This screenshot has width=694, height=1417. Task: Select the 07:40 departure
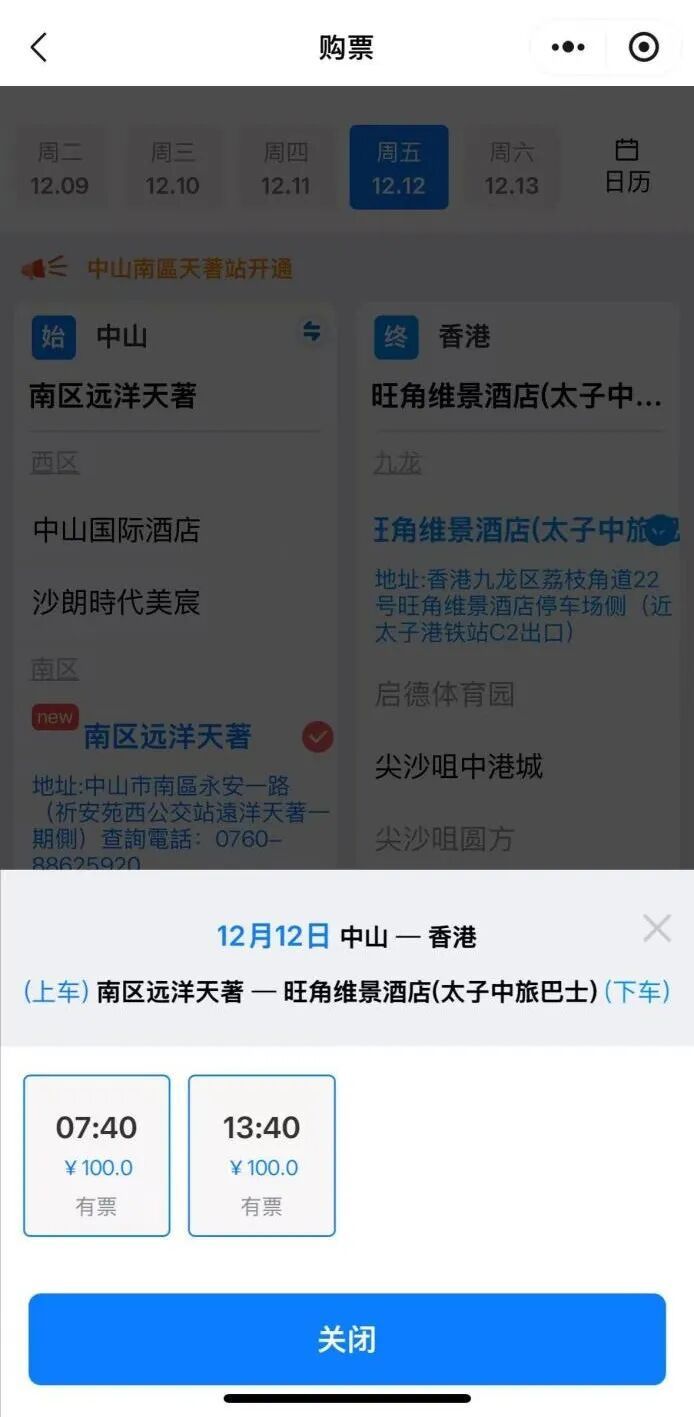[97, 1155]
